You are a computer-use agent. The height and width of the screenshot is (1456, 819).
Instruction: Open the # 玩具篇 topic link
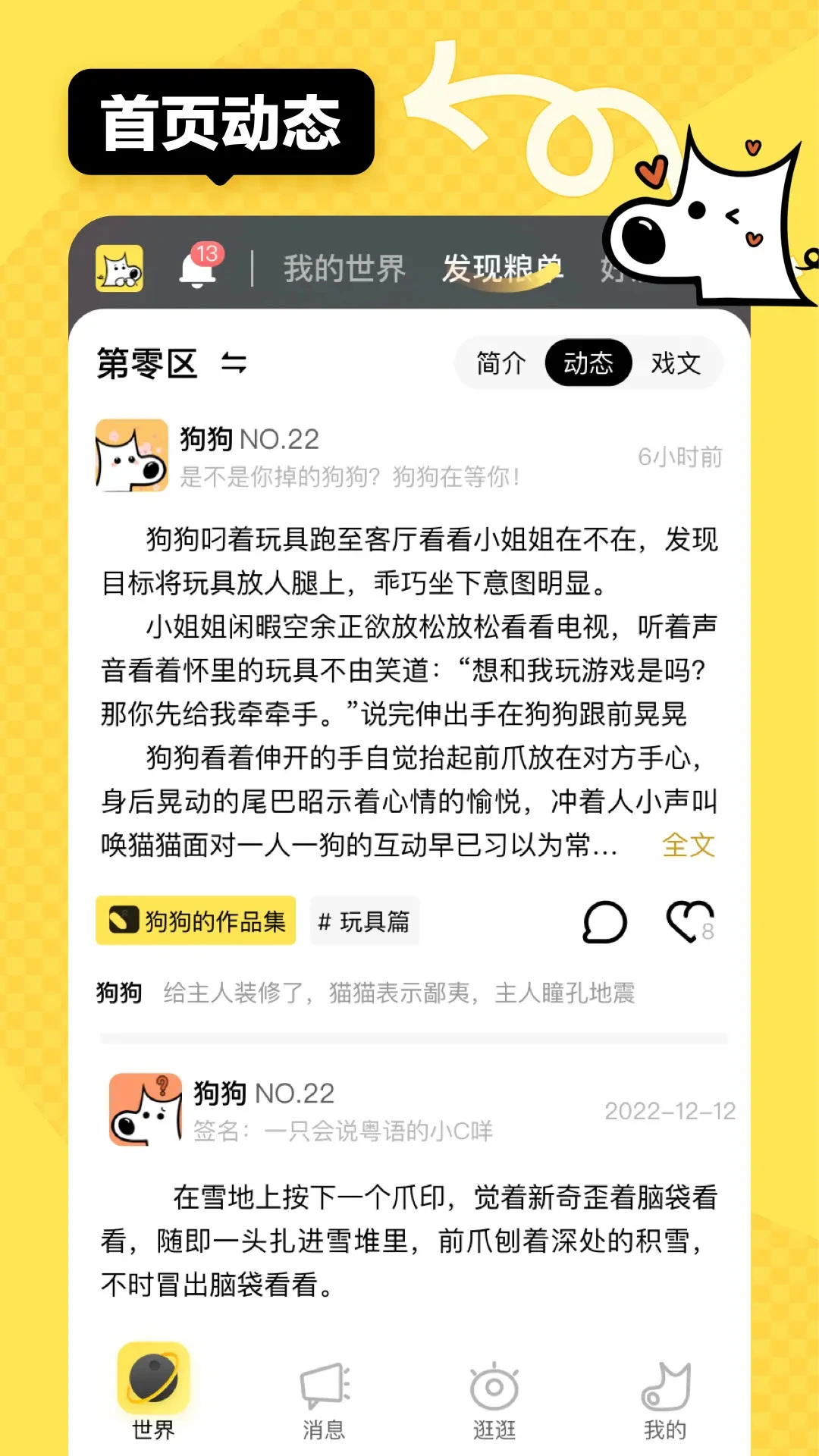(x=365, y=921)
